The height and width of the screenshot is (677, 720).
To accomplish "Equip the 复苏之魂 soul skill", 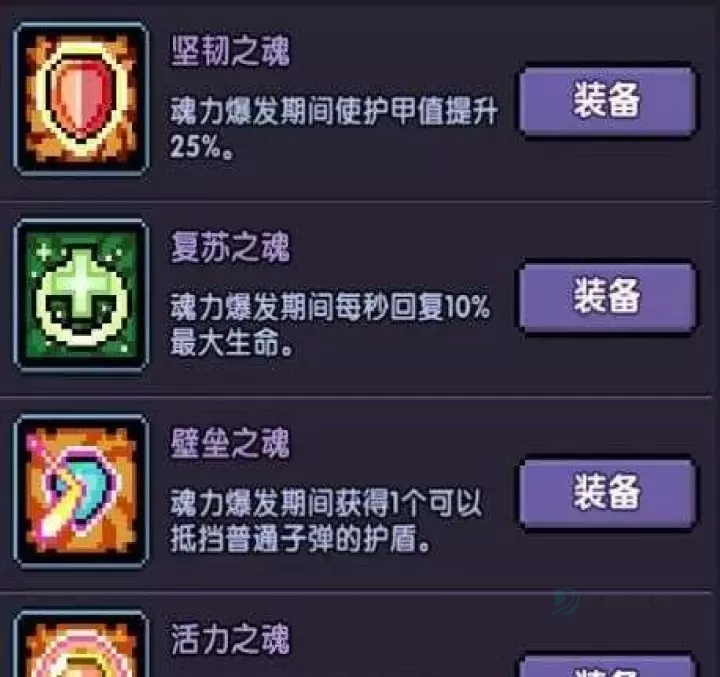I will [x=606, y=297].
